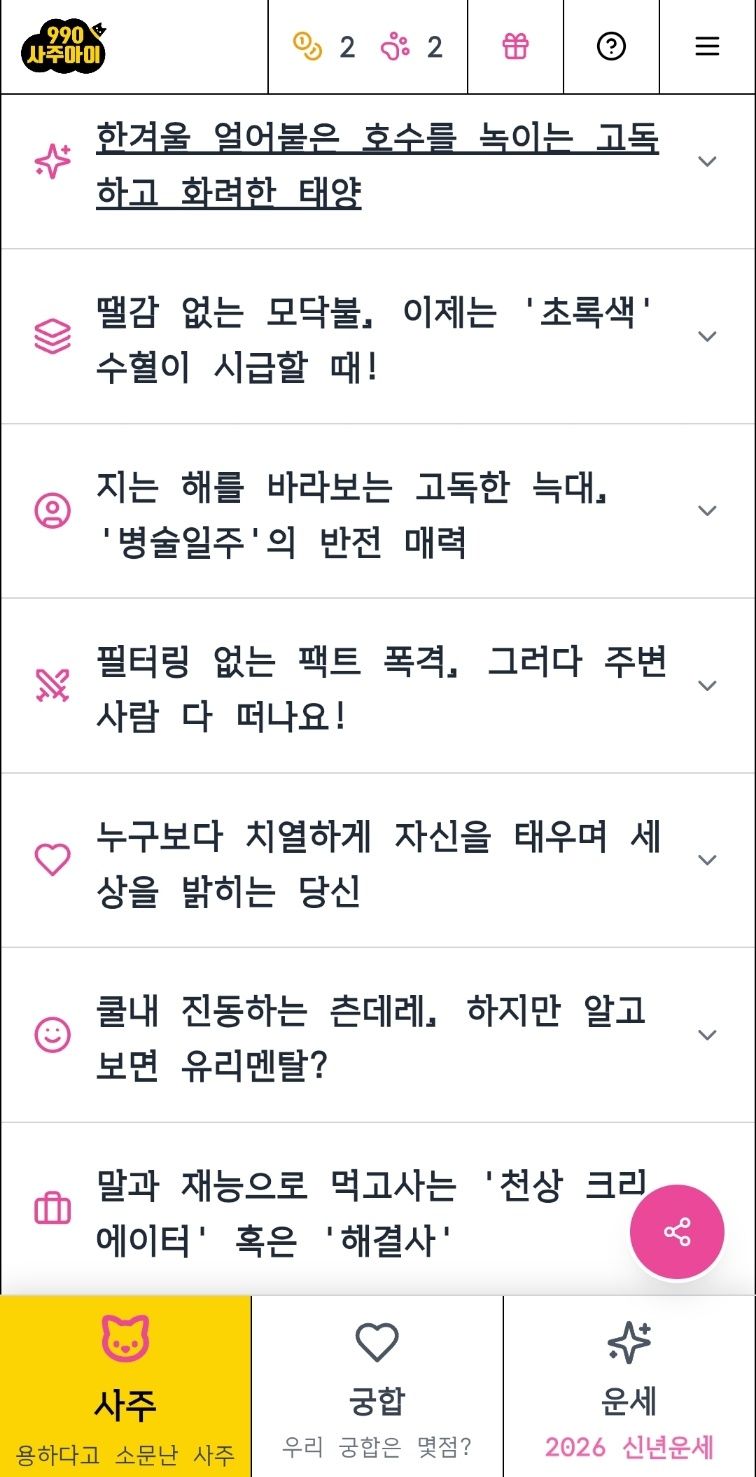Expand the 병술일주 wolf section chevron

coord(708,510)
